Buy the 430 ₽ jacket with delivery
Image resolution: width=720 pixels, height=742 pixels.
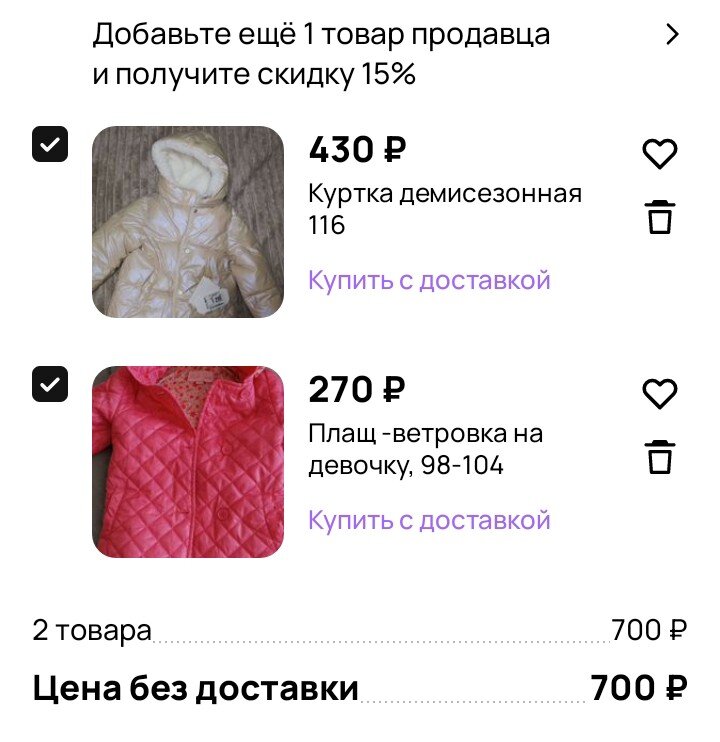pos(429,280)
